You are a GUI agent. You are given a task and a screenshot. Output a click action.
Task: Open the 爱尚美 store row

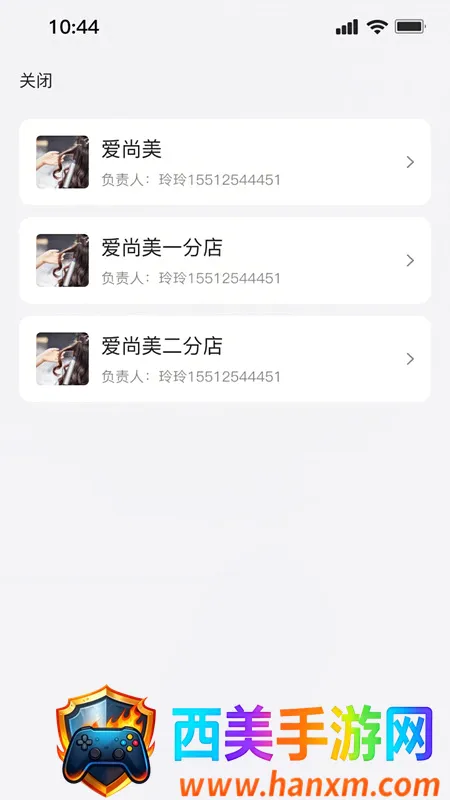(225, 162)
